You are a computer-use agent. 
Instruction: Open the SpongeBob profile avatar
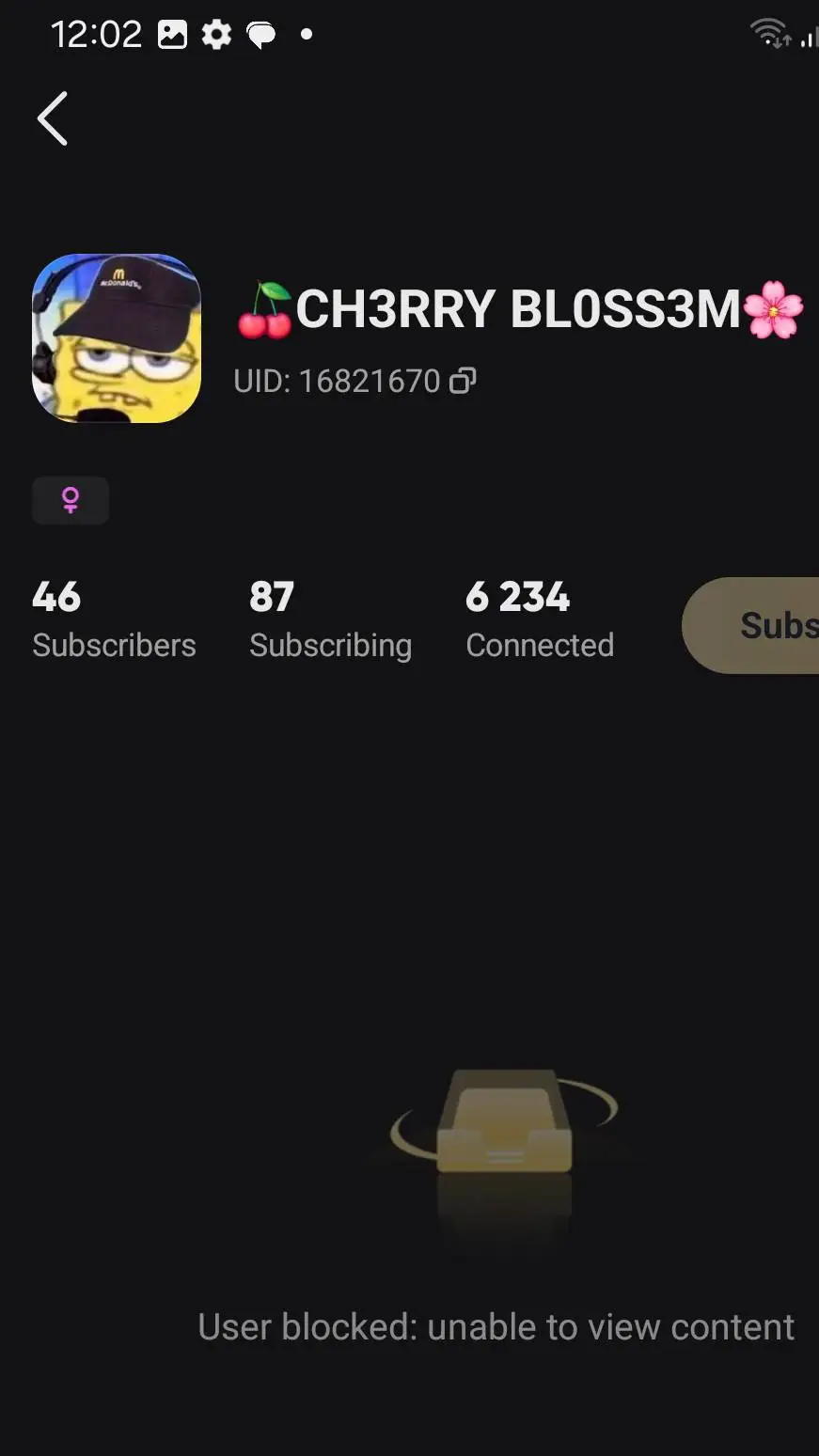(x=117, y=338)
